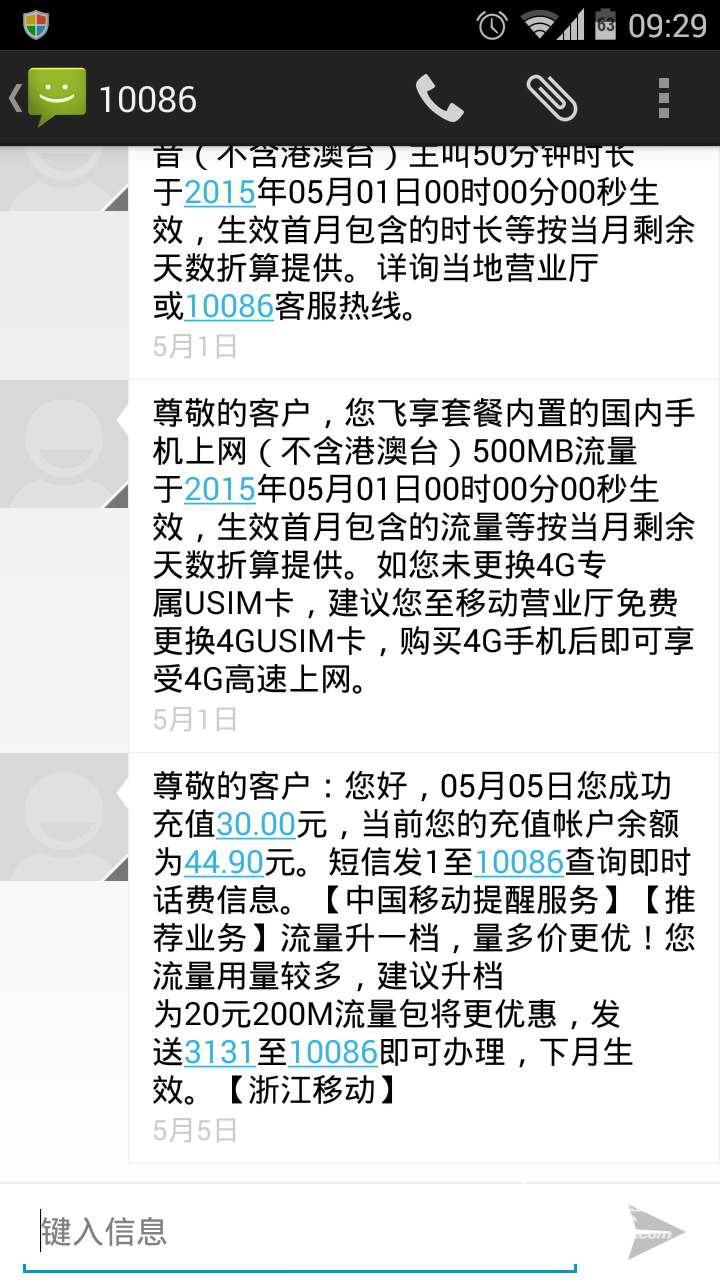Viewport: 720px width, 1280px height.
Task: Tap the 10086 link in 客服热线 message
Action: click(229, 307)
